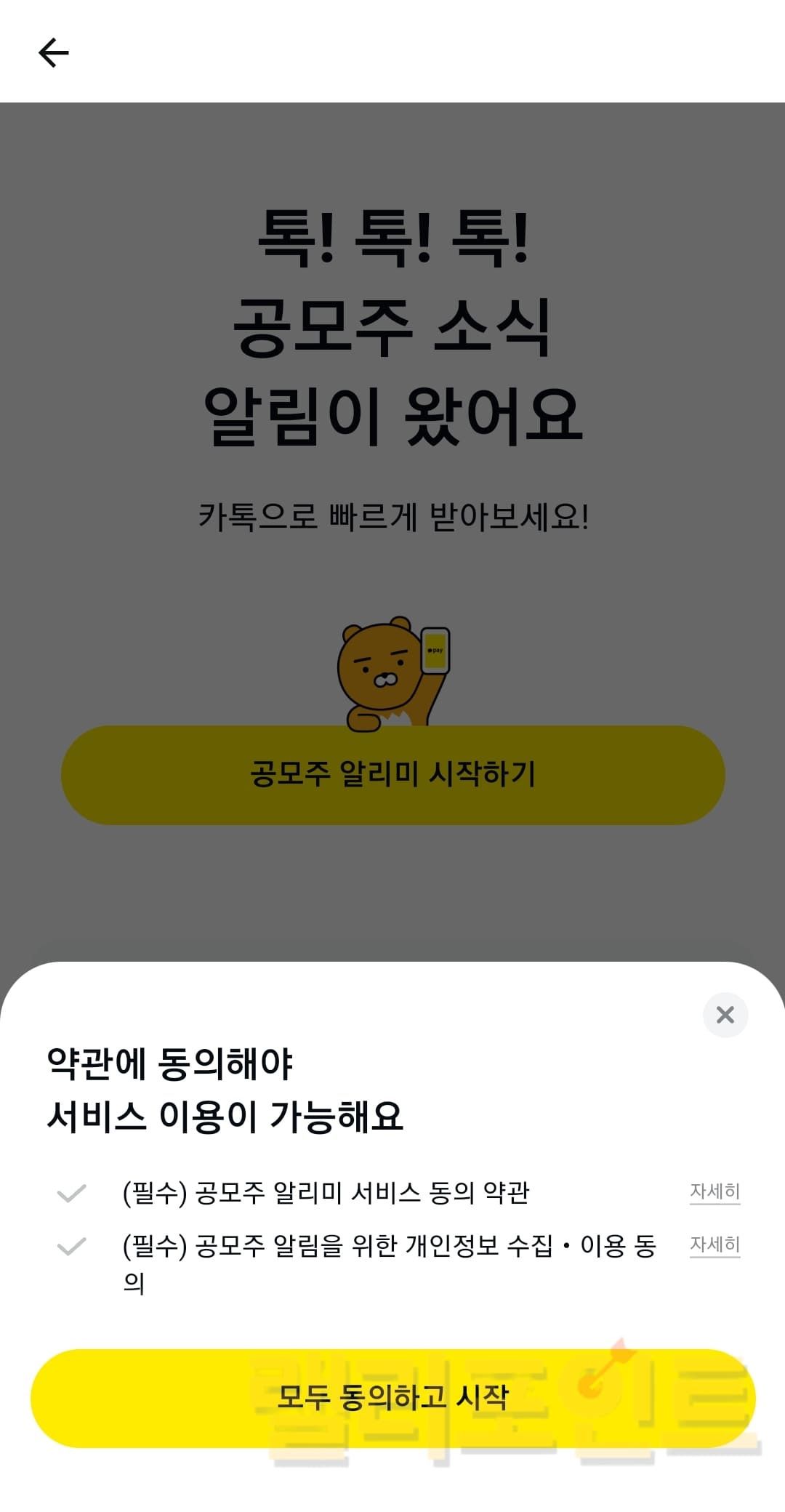This screenshot has height=1512, width=785.
Task: Check the 공모주 알리미 서비스 동의 약관 box
Action: 72,1193
